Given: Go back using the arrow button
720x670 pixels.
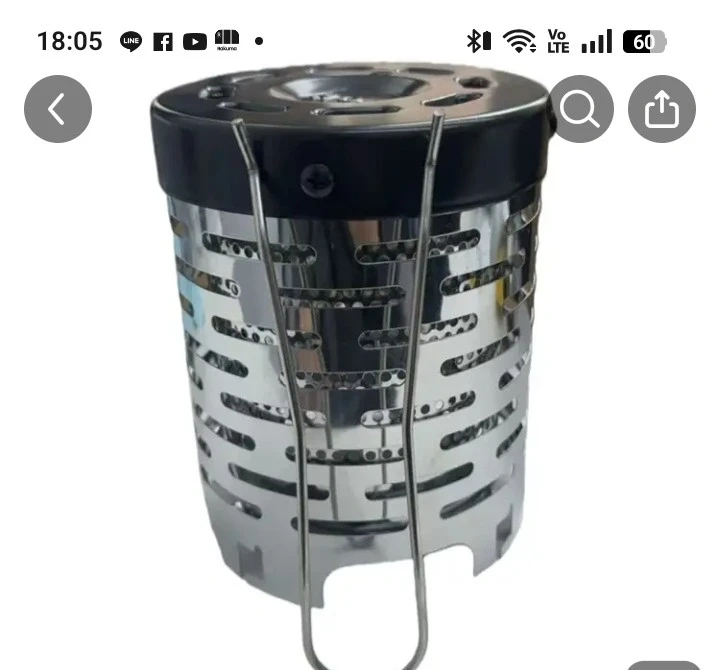Looking at the screenshot, I should (57, 109).
